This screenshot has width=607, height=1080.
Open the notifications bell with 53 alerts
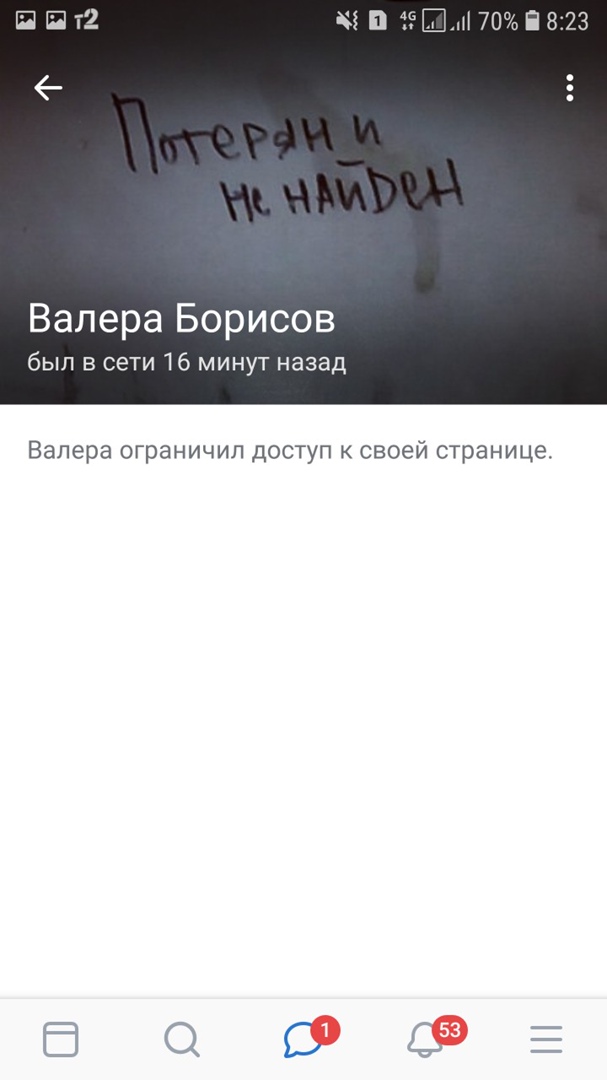[x=426, y=1039]
